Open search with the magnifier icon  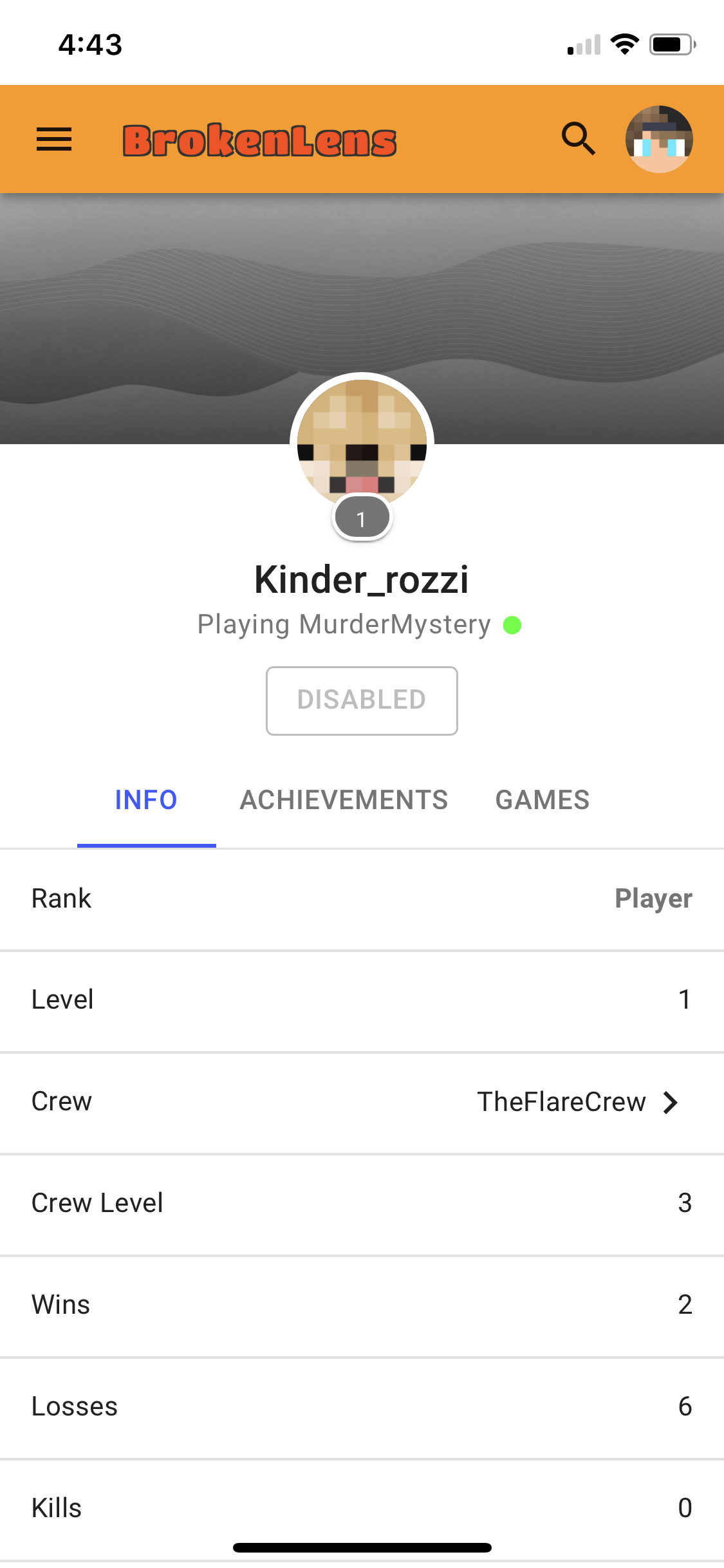tap(579, 139)
